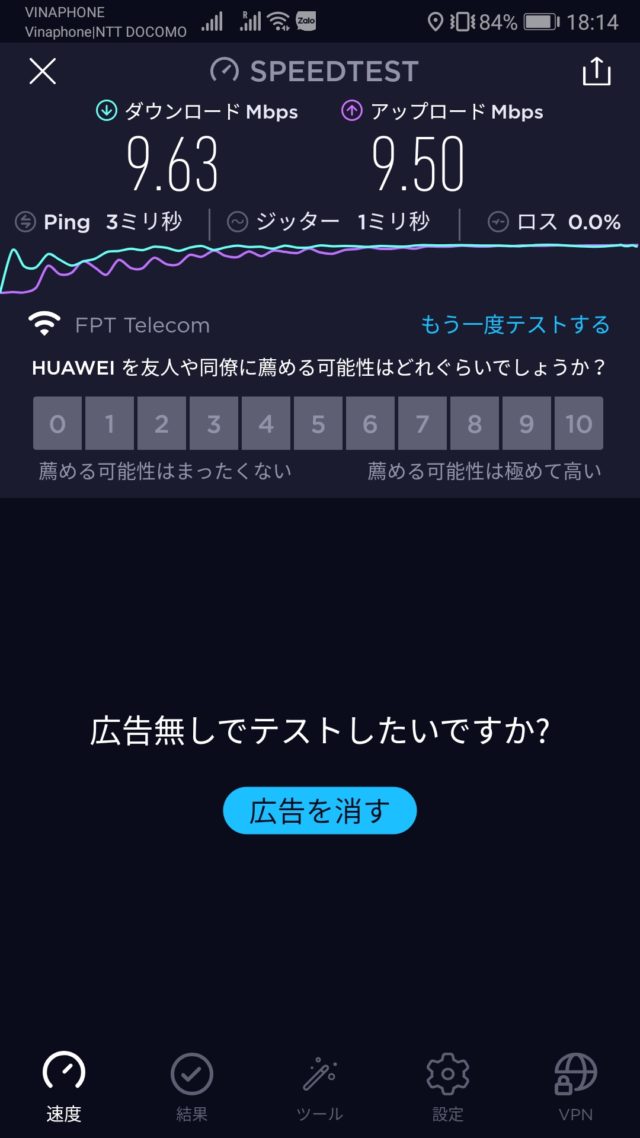
Task: Switch to the 速度 tab
Action: [63, 1087]
